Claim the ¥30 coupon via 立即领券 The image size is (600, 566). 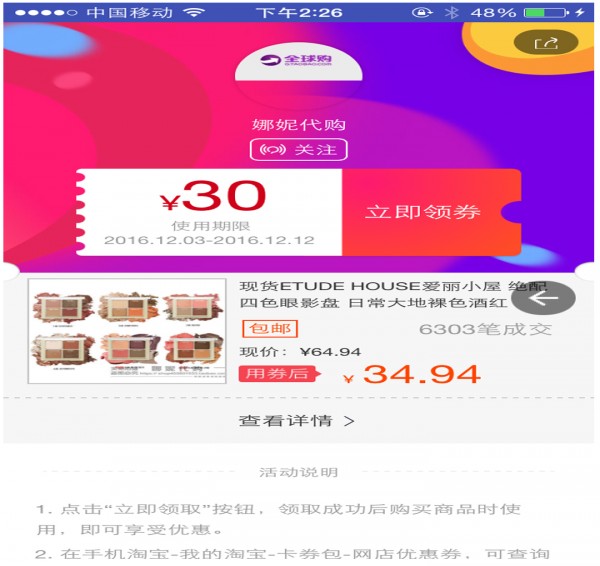point(422,212)
